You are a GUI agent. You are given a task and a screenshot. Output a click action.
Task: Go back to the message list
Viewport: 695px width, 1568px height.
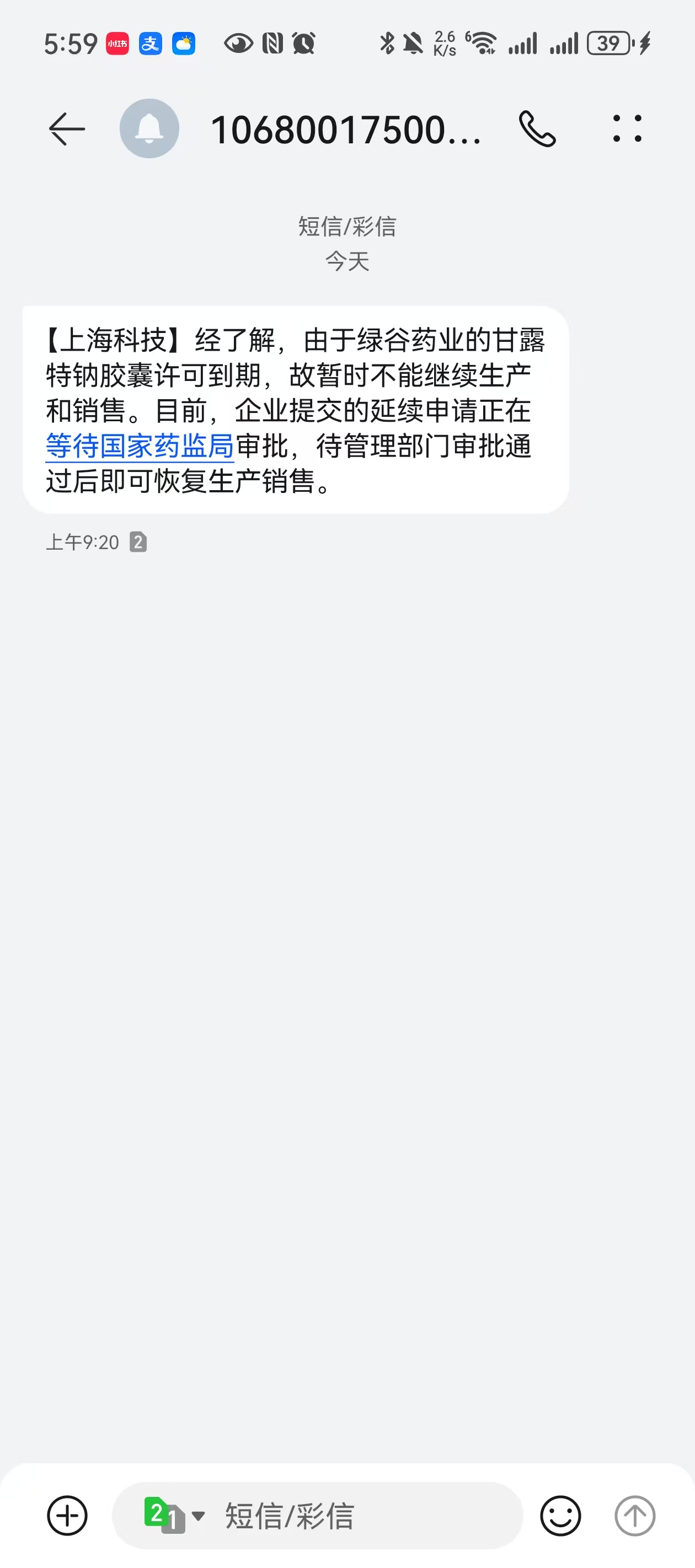(x=66, y=129)
